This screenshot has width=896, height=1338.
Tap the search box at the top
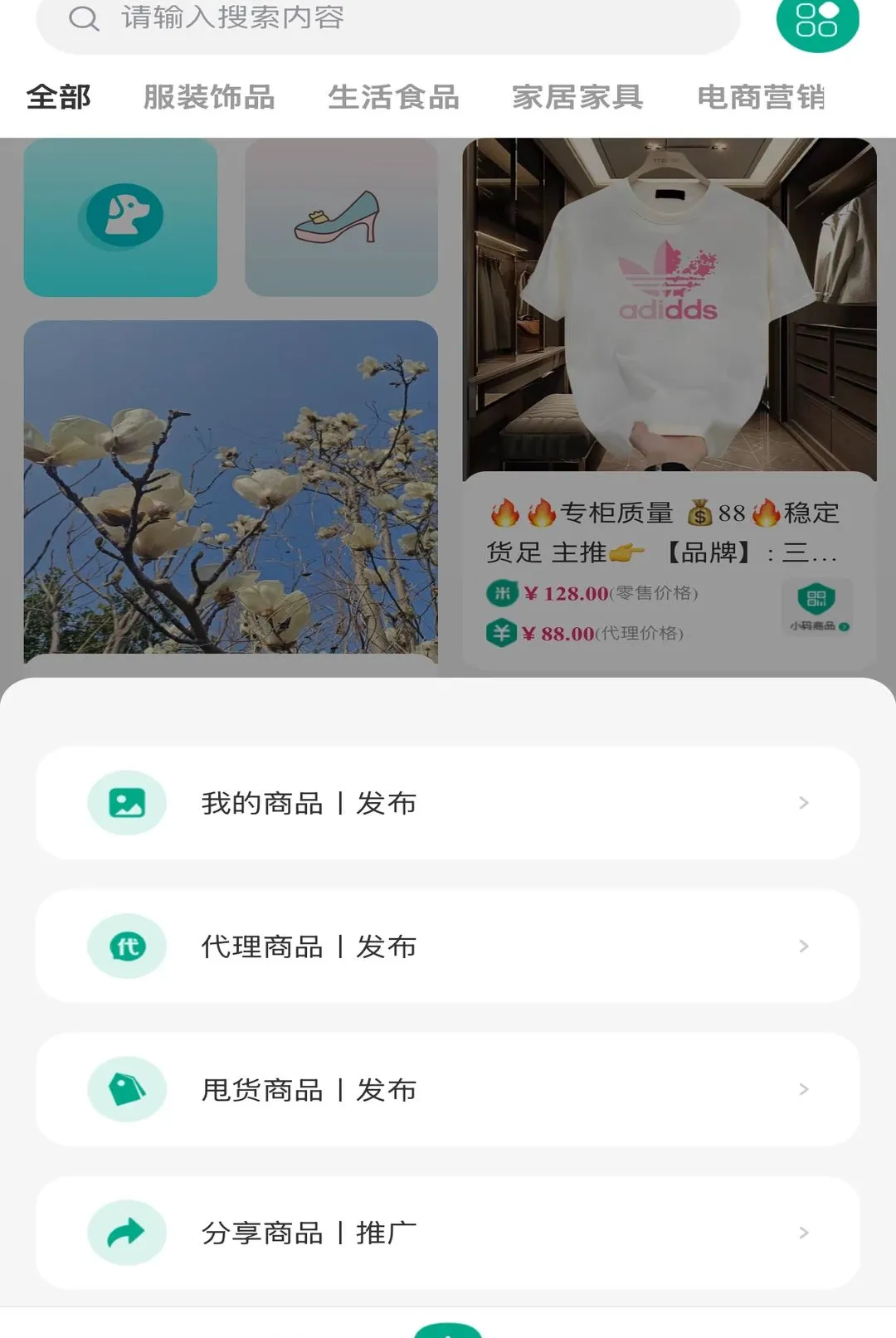387,20
